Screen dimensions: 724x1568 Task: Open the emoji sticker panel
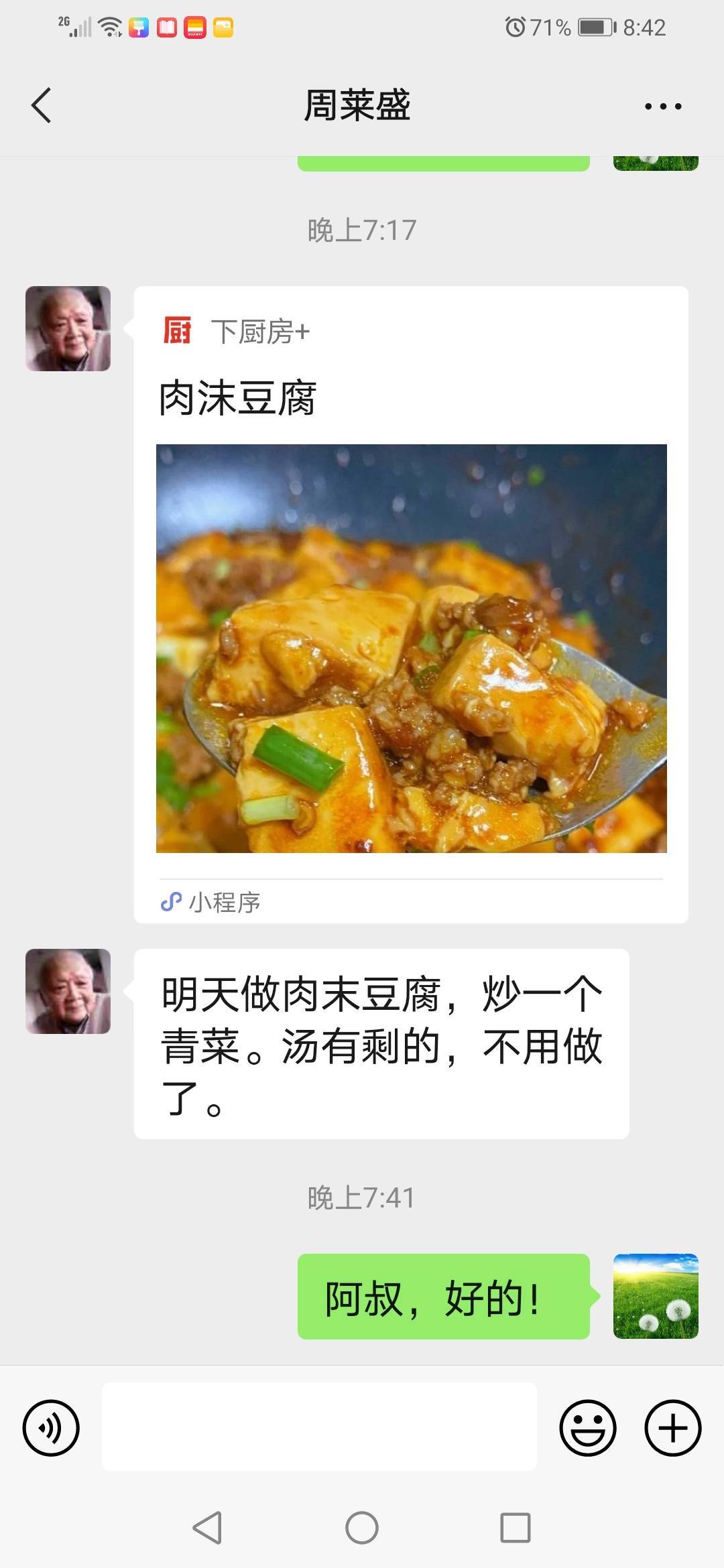pyautogui.click(x=588, y=1428)
